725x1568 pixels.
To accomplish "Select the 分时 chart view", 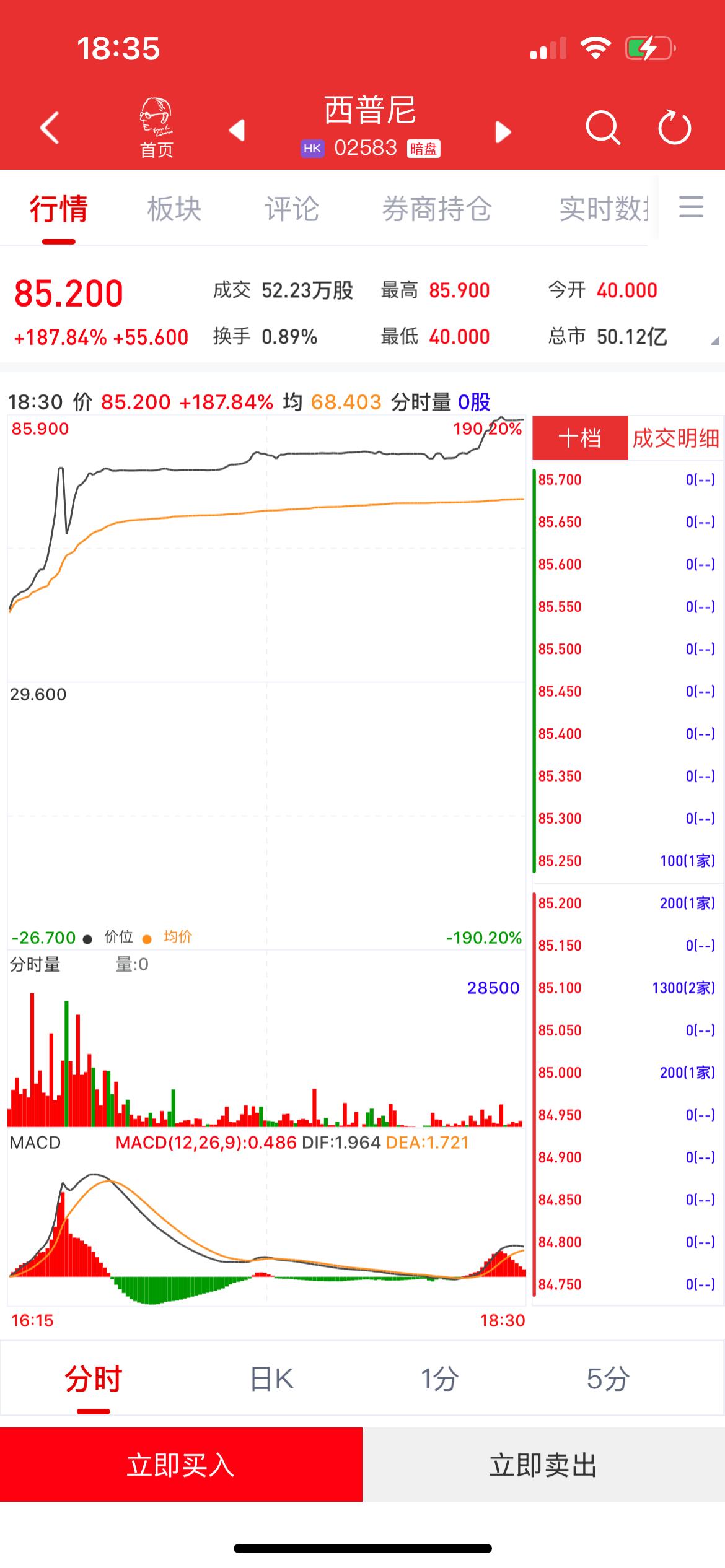I will point(94,1379).
